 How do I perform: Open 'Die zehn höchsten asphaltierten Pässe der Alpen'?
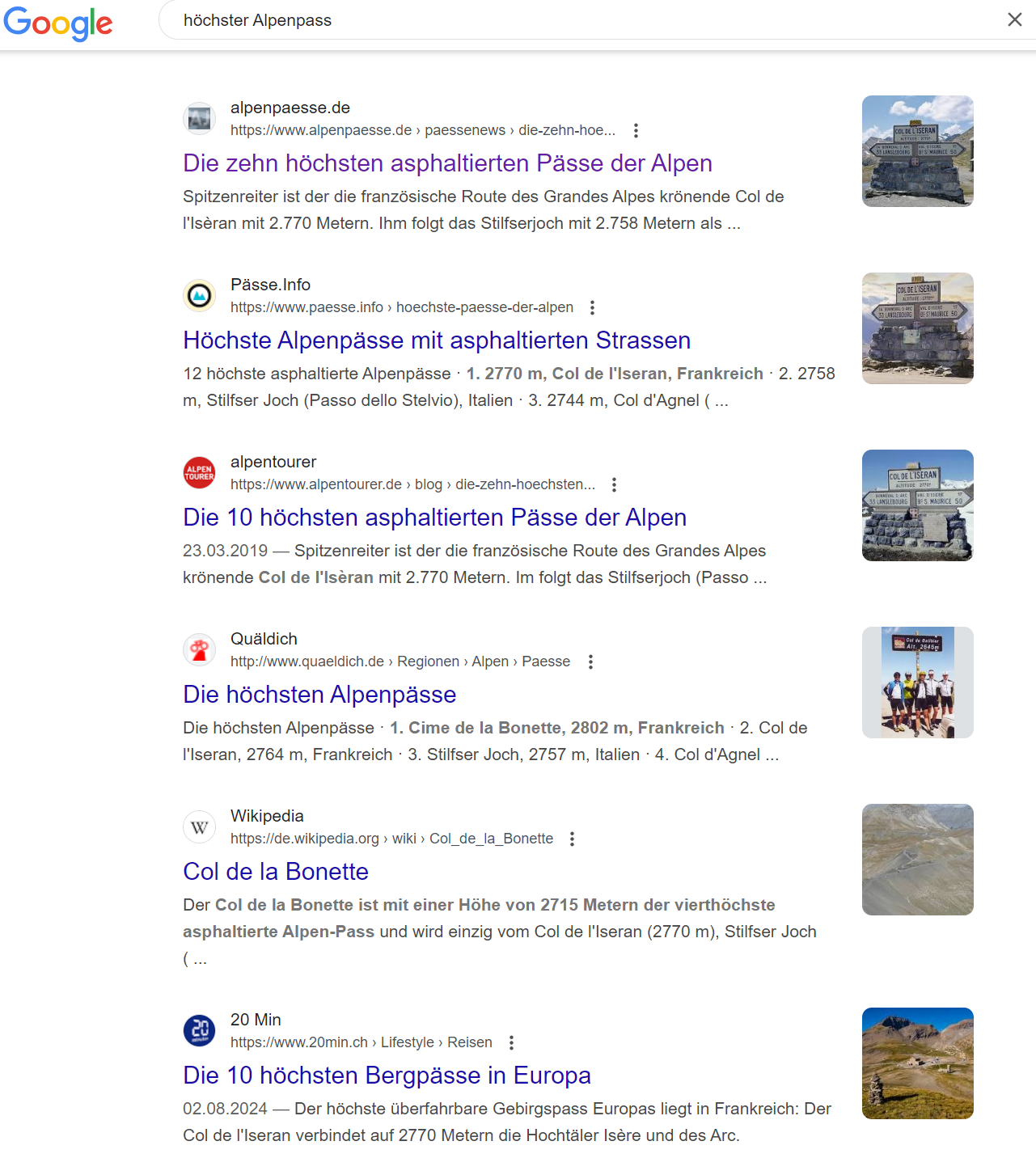[x=447, y=163]
